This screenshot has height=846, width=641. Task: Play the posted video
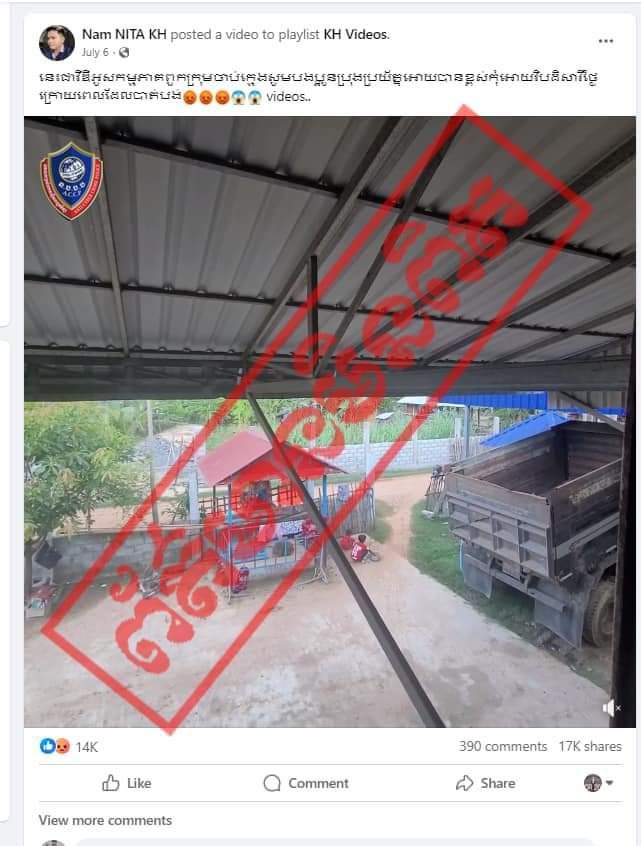click(328, 420)
